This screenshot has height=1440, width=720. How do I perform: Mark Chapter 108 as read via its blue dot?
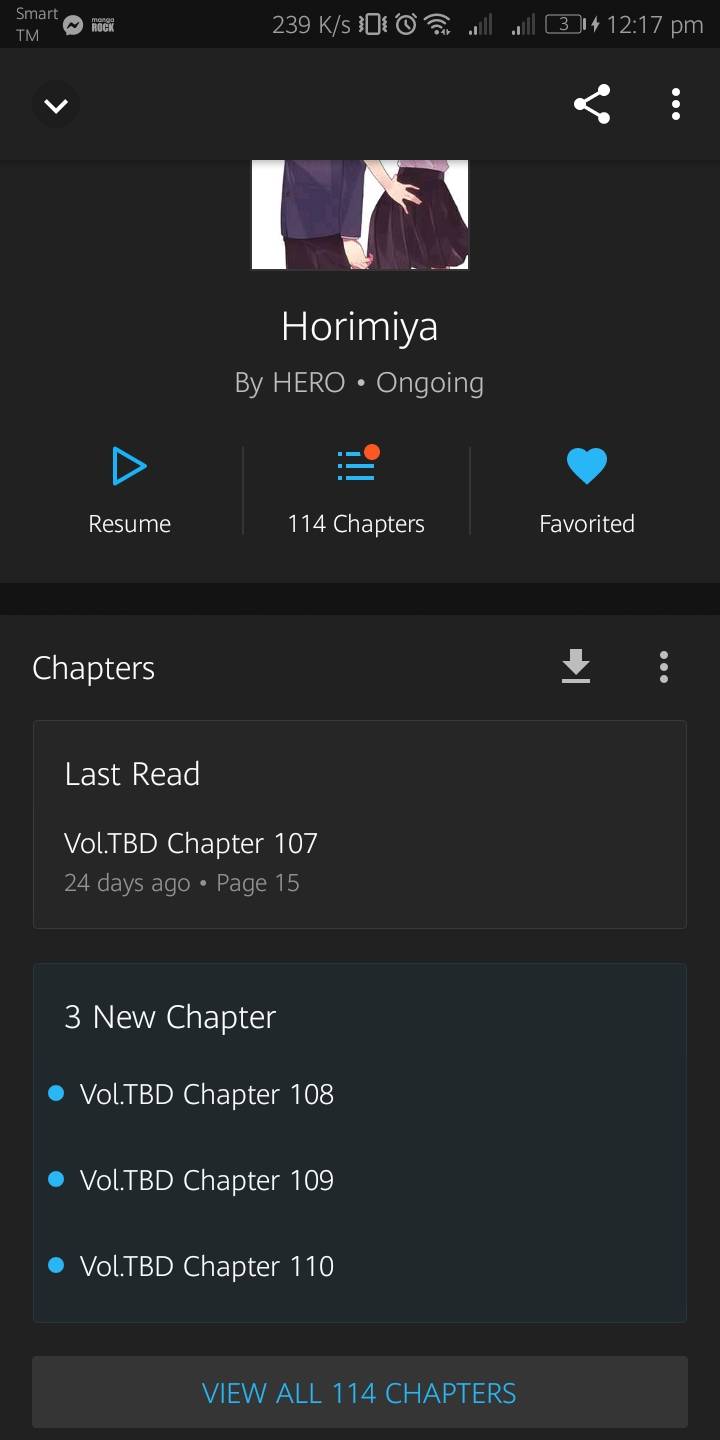click(x=55, y=1093)
